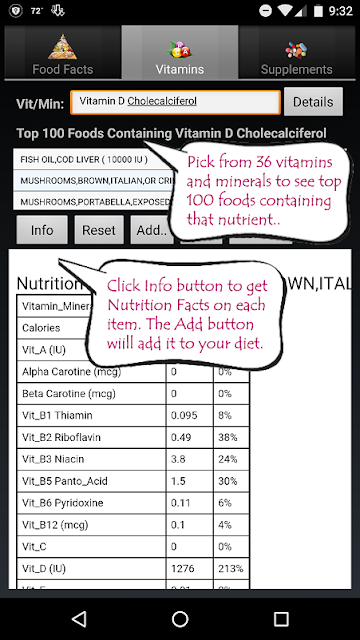Image resolution: width=360 pixels, height=640 pixels.
Task: Go back using the system back button
Action: (x=79, y=619)
